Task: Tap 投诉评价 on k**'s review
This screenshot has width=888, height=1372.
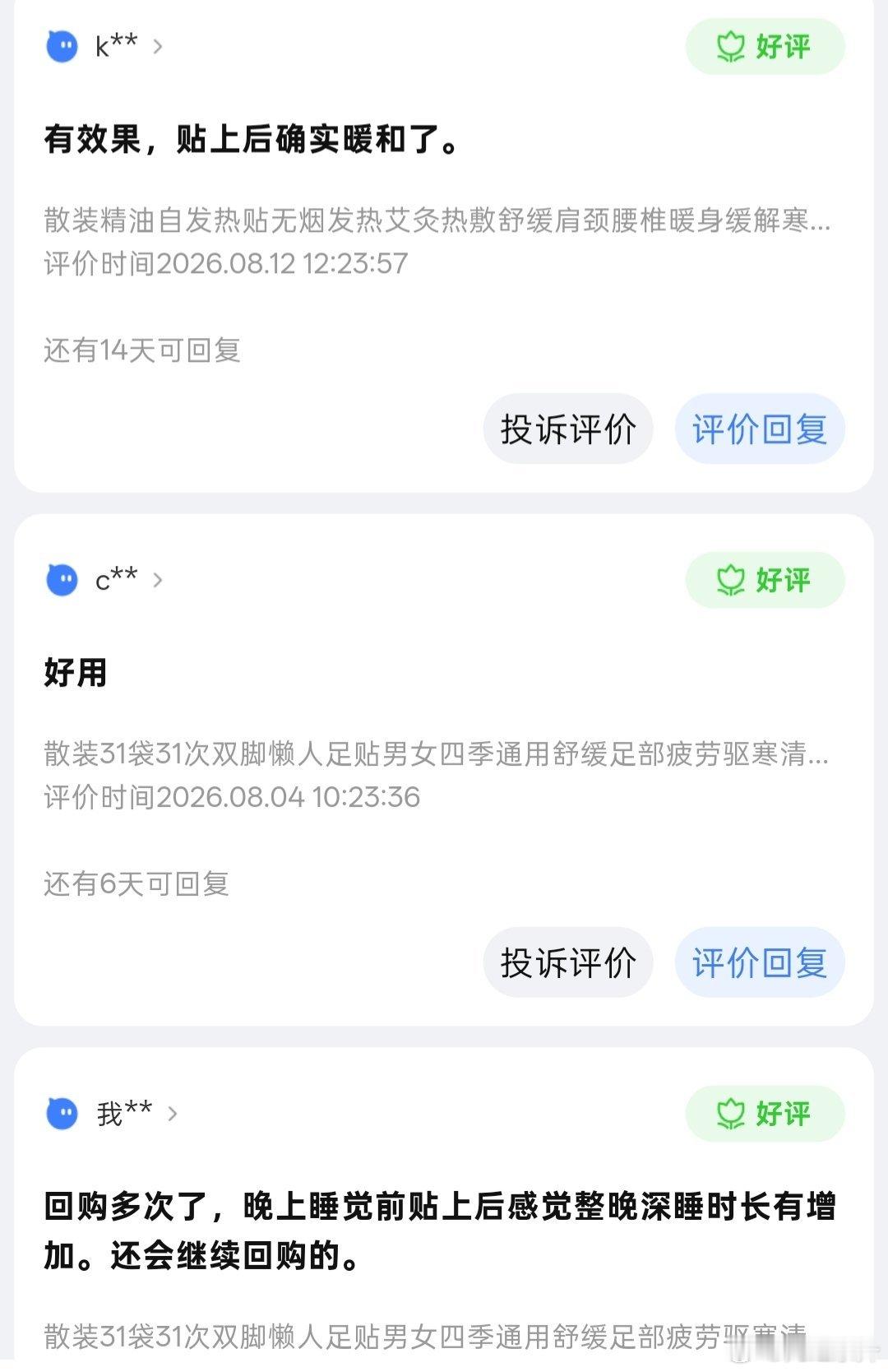Action: [x=568, y=429]
